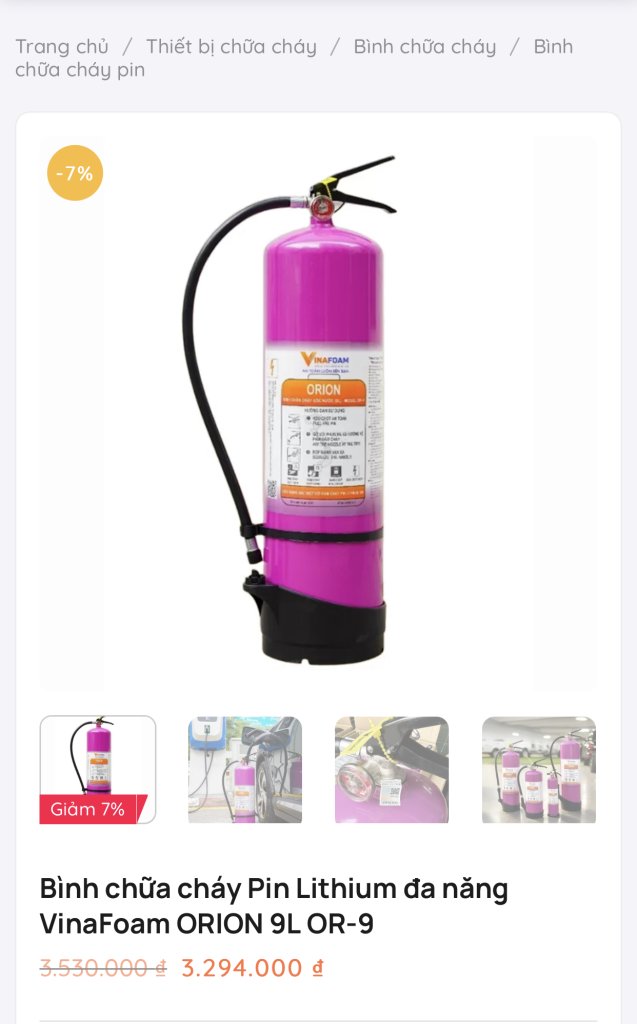
Task: View the close-up valve thumbnail
Action: (x=391, y=769)
